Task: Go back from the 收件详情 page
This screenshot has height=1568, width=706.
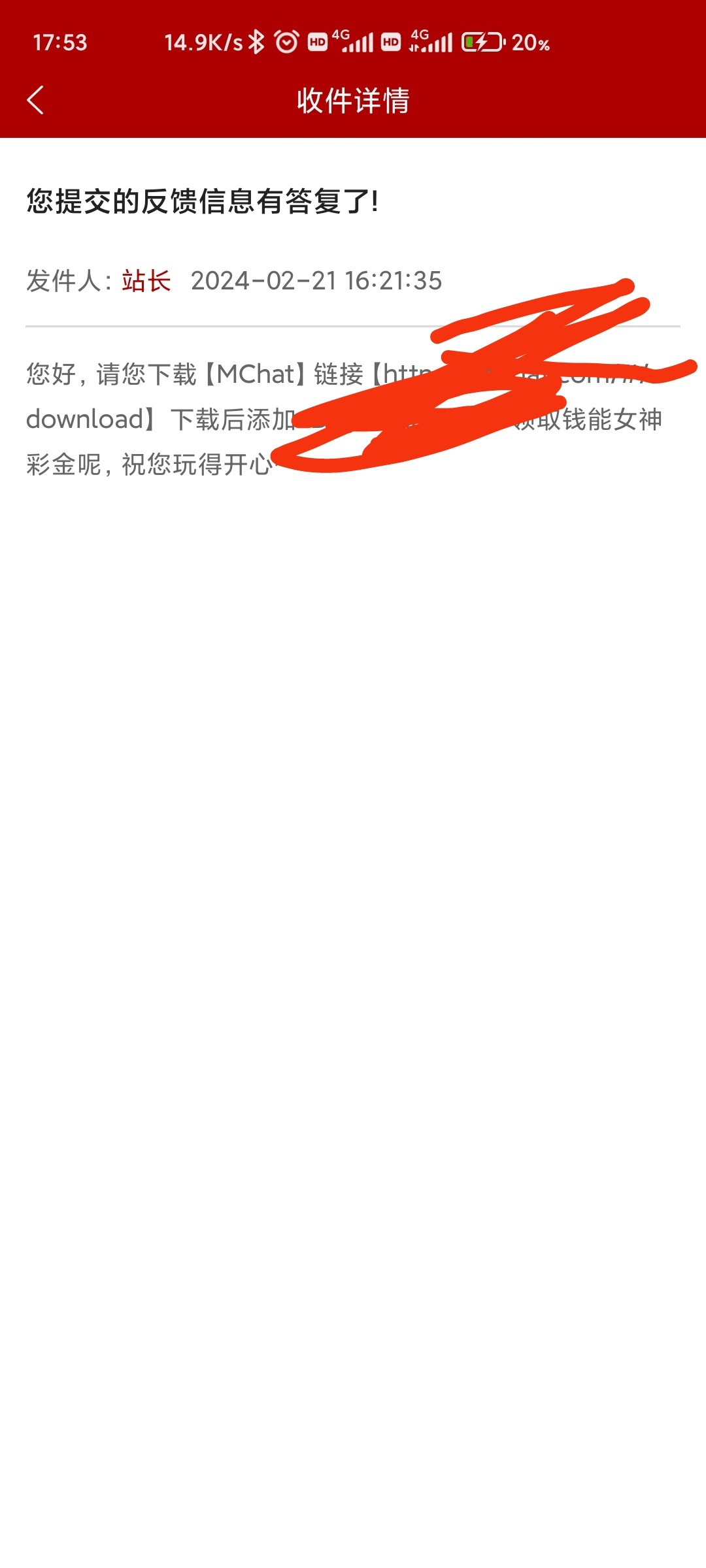Action: coord(36,101)
